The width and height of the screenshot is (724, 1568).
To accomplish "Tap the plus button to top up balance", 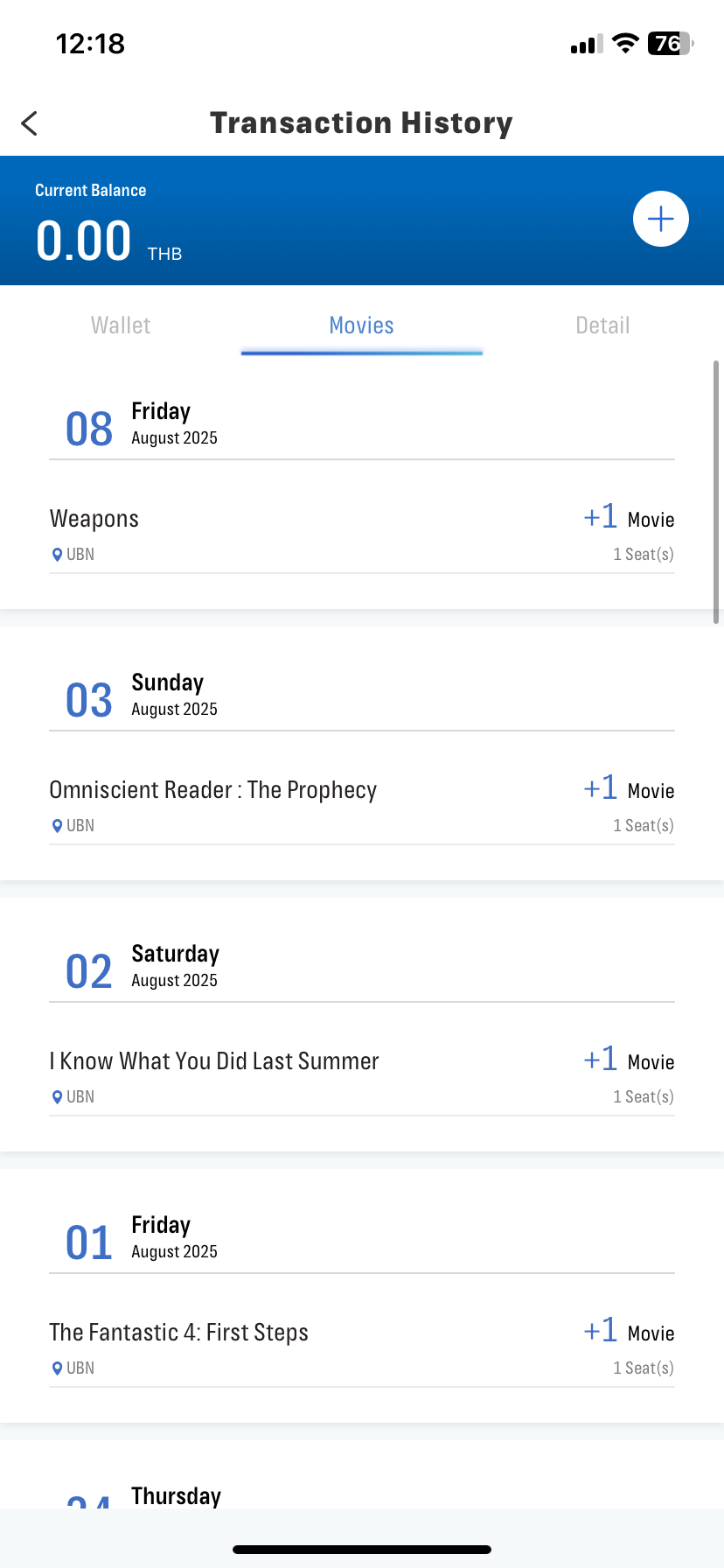I will point(661,219).
